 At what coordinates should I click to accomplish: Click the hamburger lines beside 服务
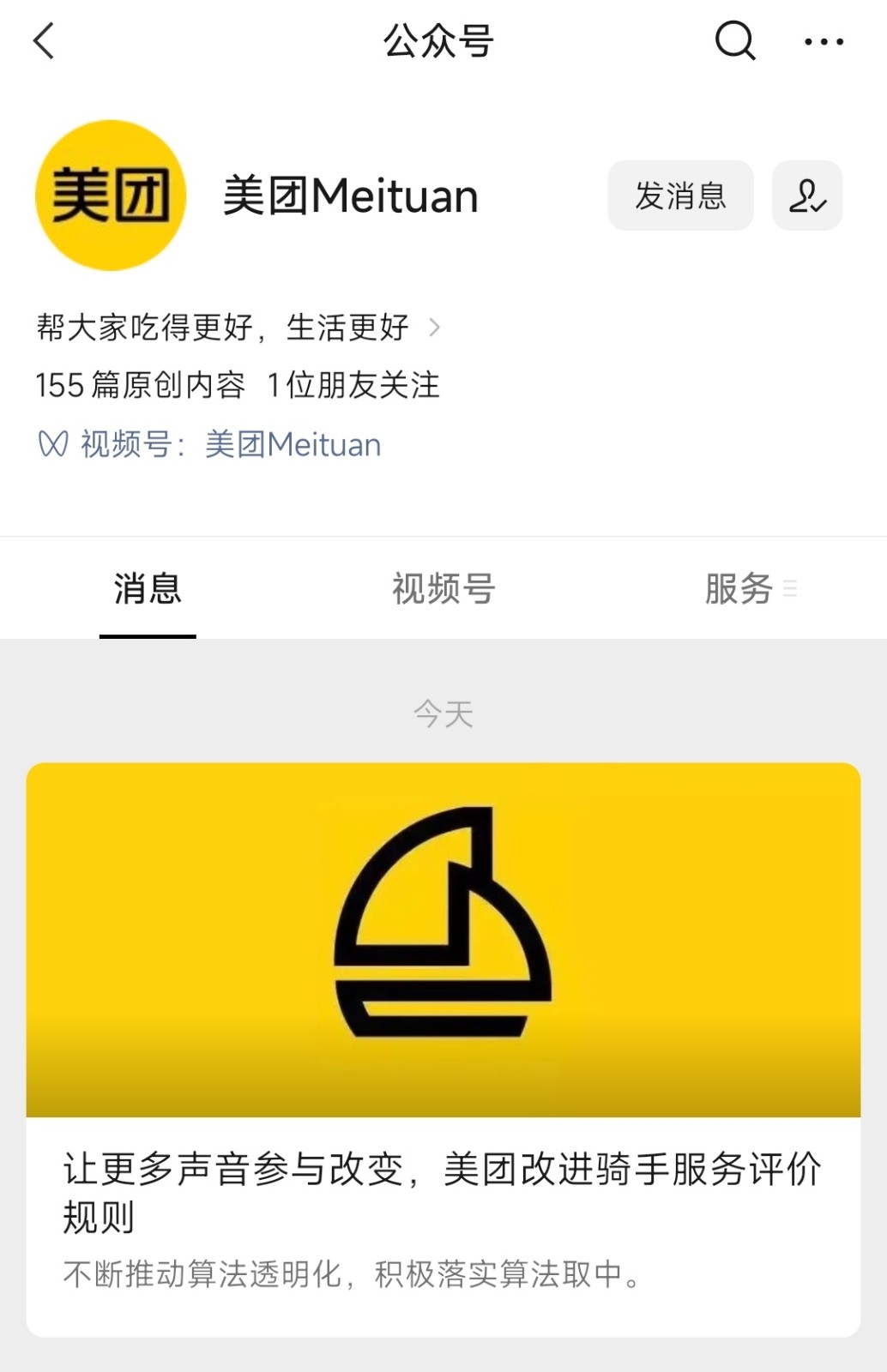[x=790, y=587]
